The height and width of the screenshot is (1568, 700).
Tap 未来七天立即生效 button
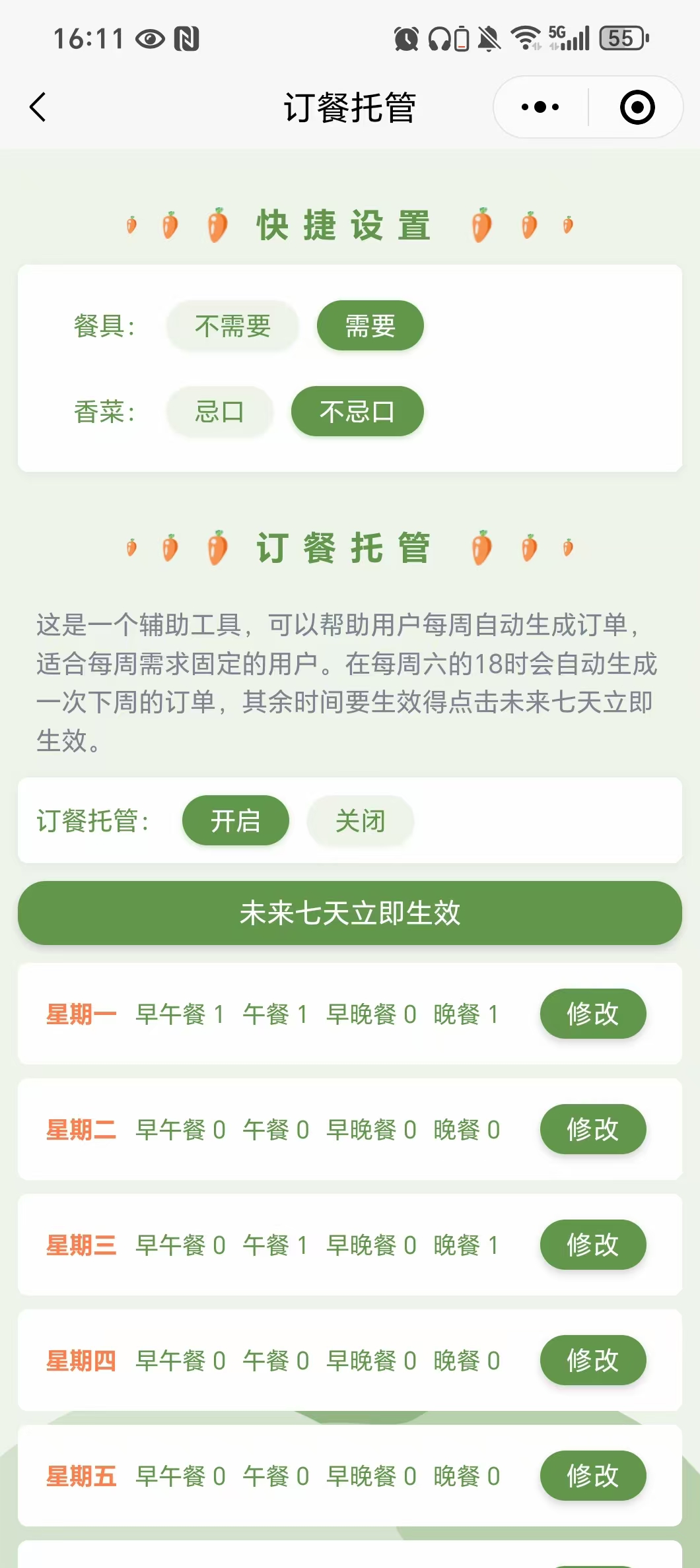(x=350, y=914)
